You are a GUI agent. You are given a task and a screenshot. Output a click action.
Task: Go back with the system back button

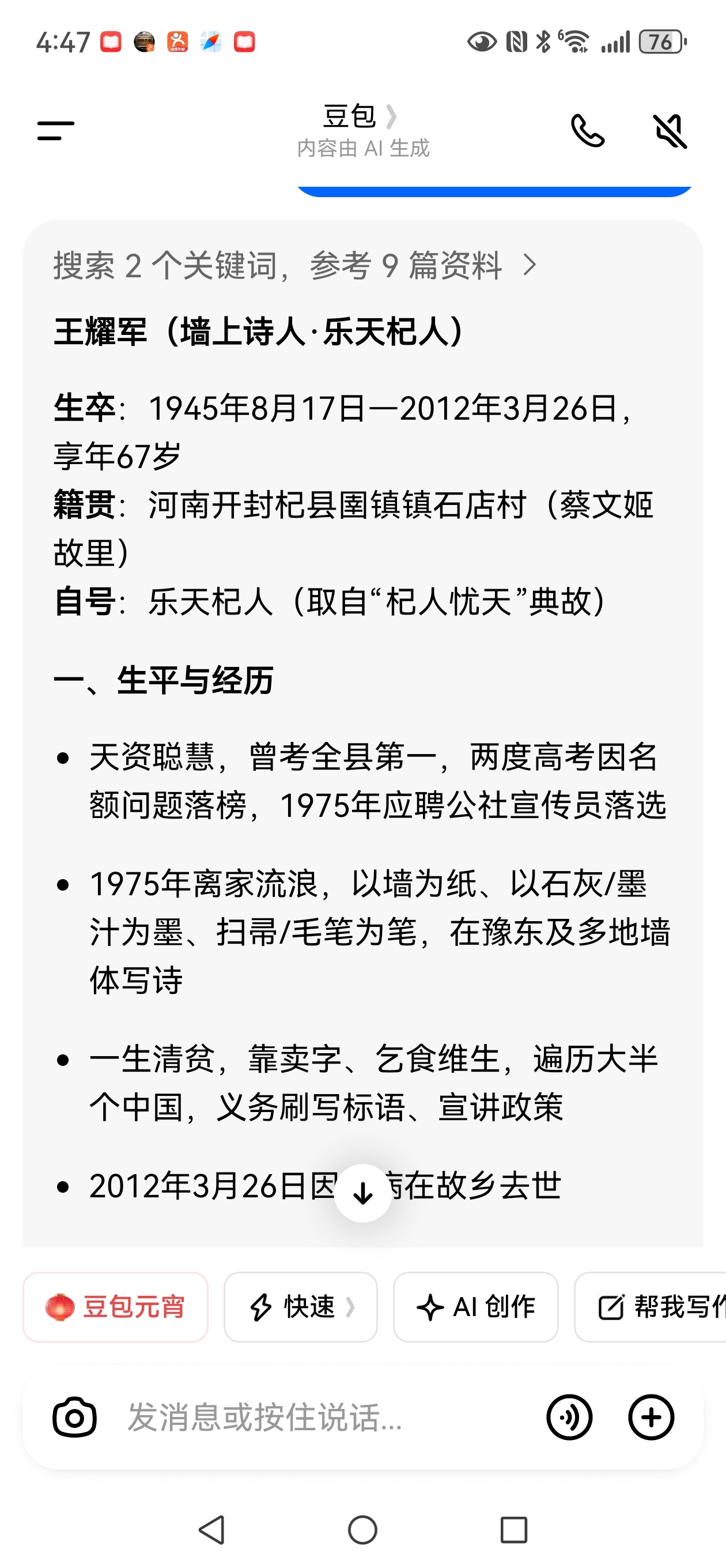point(213,1529)
